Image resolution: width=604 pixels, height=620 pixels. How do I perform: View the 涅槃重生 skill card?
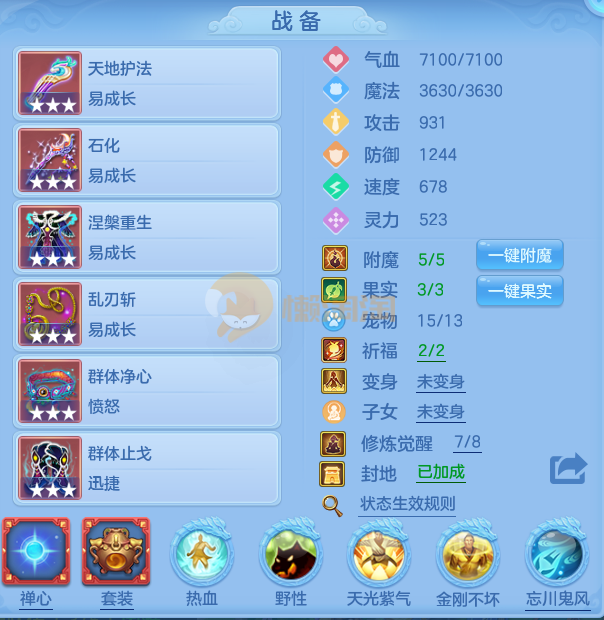point(147,237)
